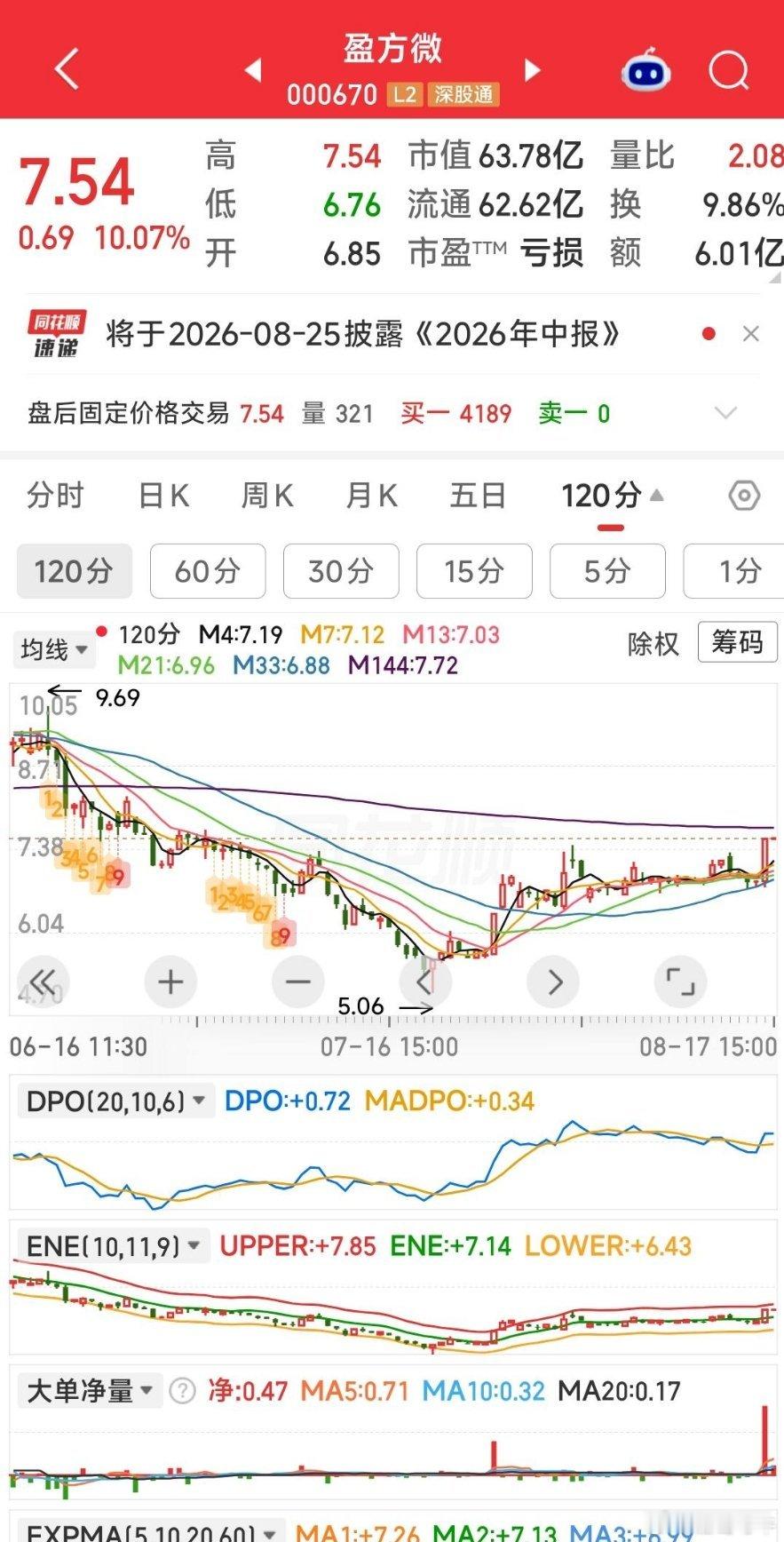Select the 周K chart tab

pyautogui.click(x=267, y=495)
